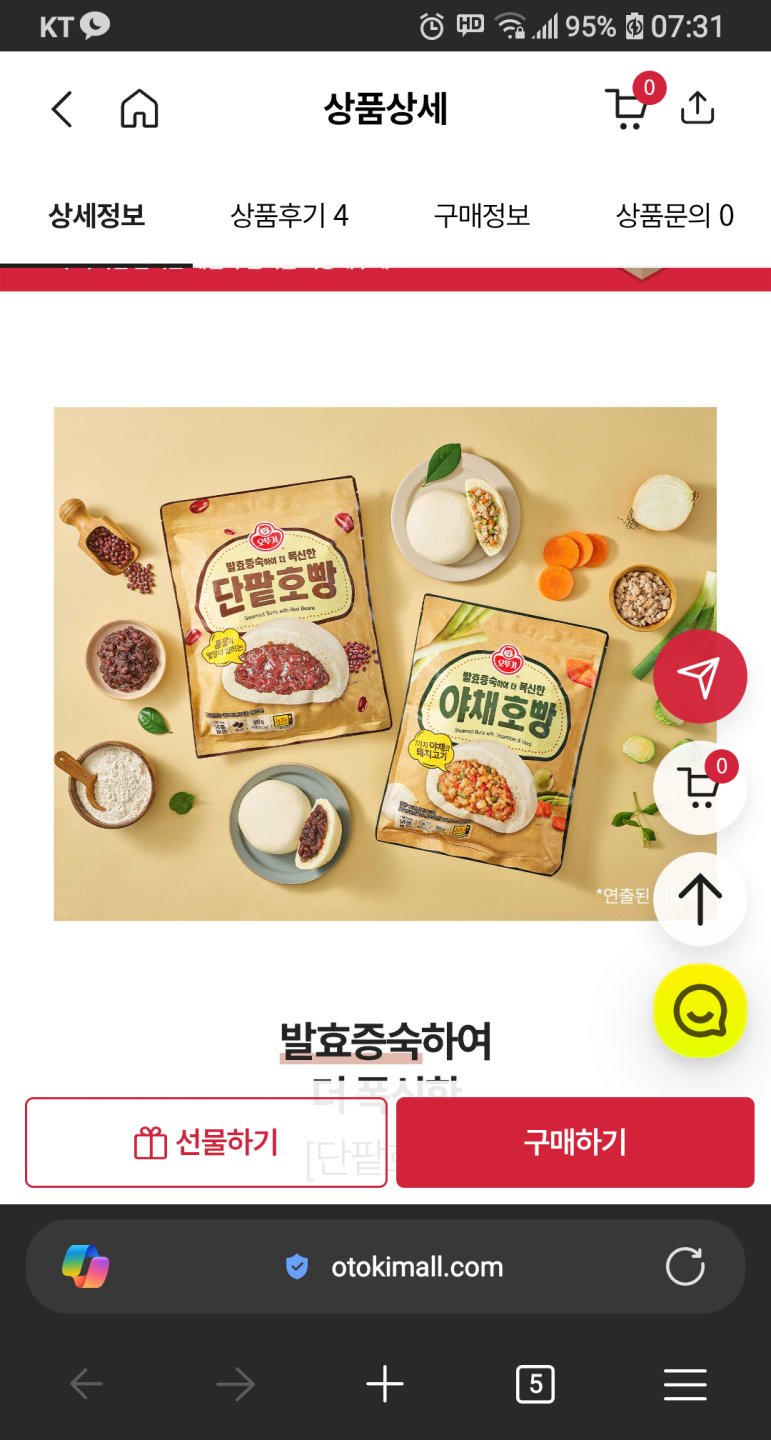Screen dimensions: 771x1440
Task: Open a new browser tab
Action: (385, 1385)
